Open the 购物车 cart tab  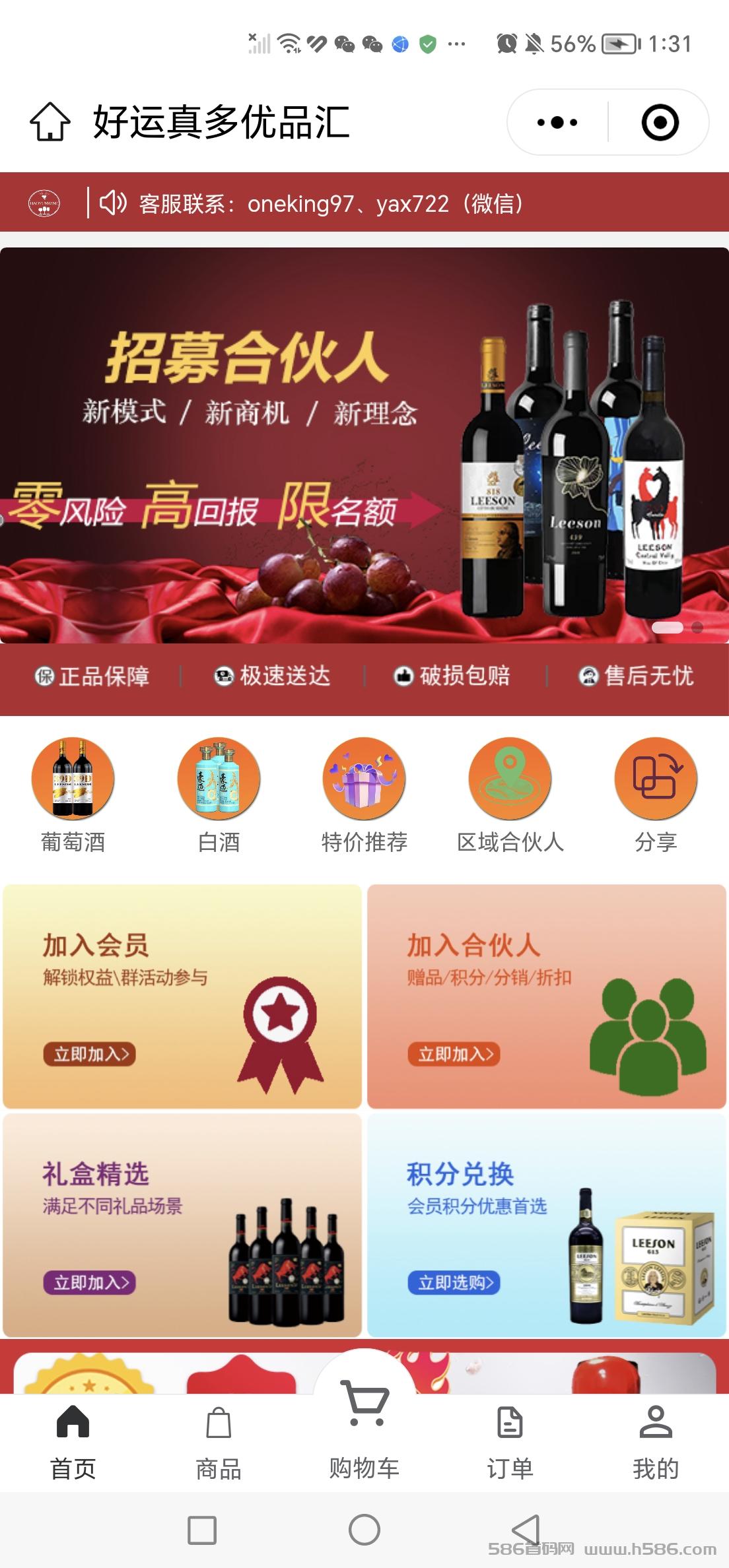[364, 1432]
